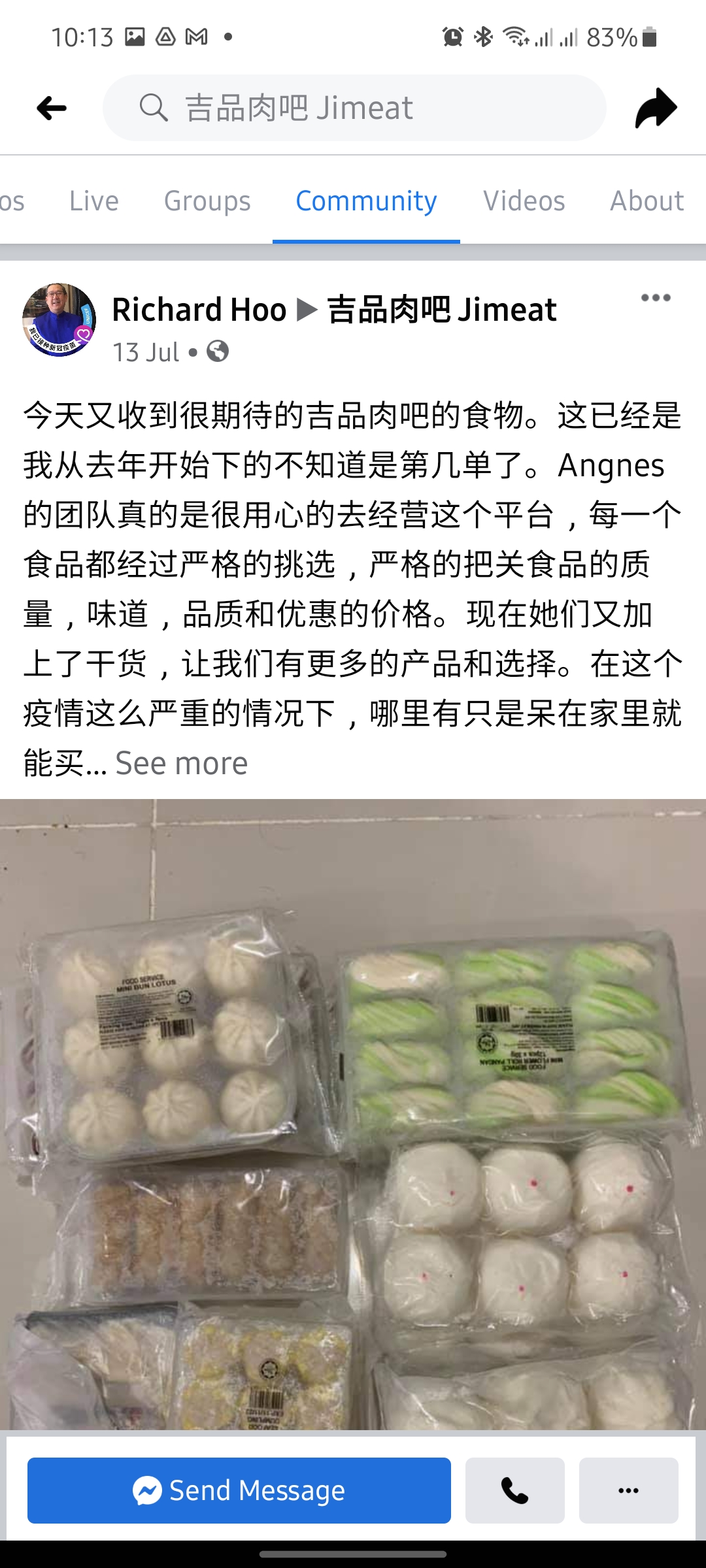Open the 吉品肉吧 Jimeat page link in post header
706x1568 pixels.
pos(442,310)
